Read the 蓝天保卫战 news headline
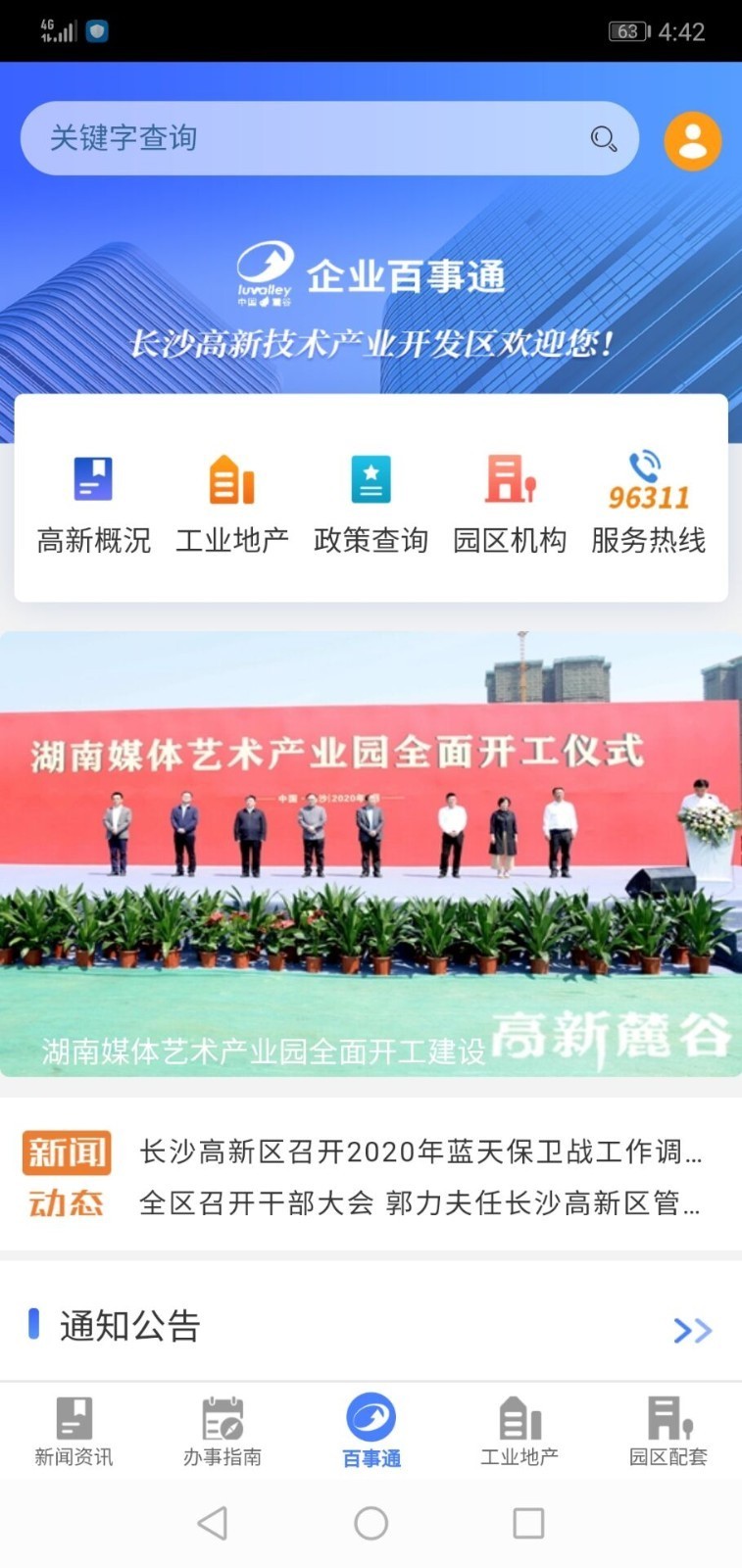 tap(420, 1151)
